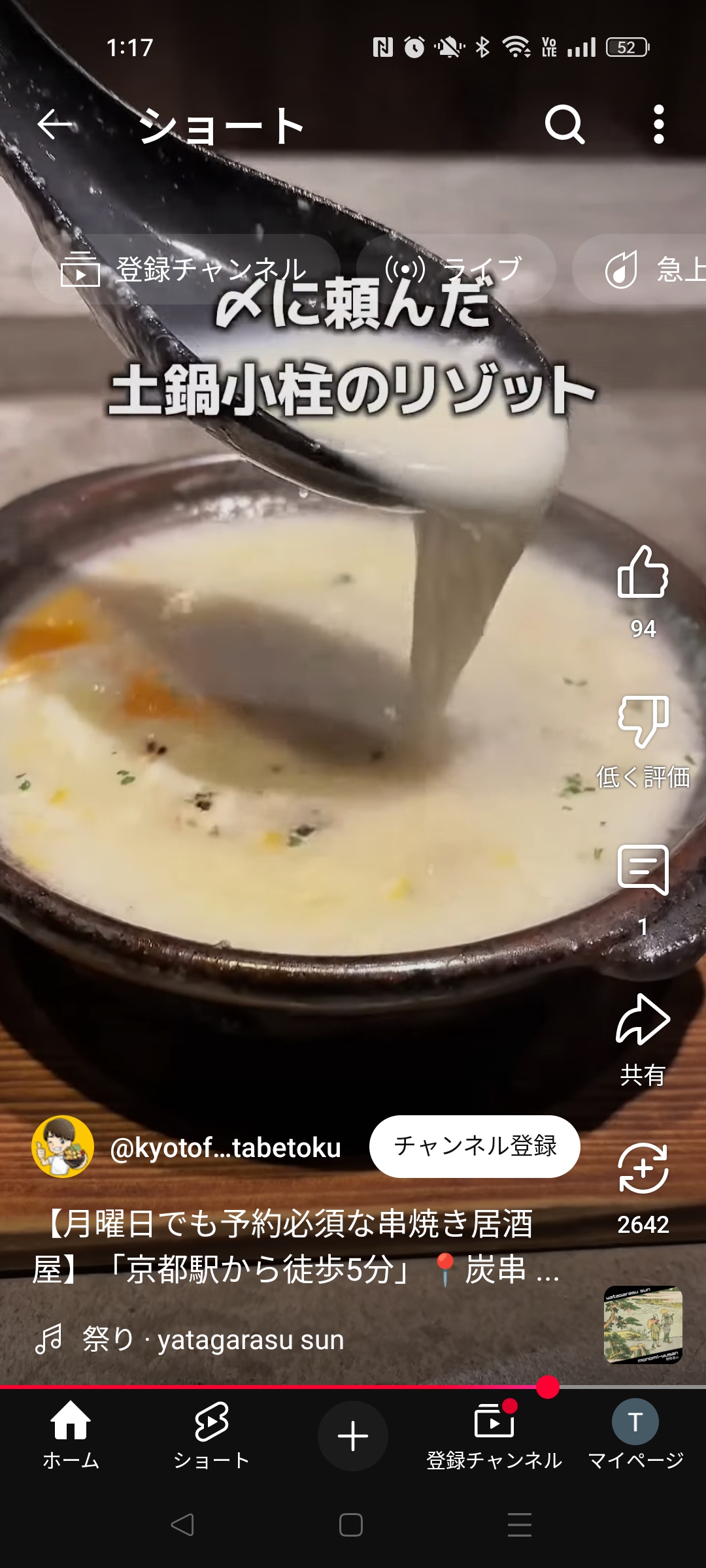The height and width of the screenshot is (1568, 706).
Task: Open the @kyotof...tabetoku channel
Action: click(225, 1147)
